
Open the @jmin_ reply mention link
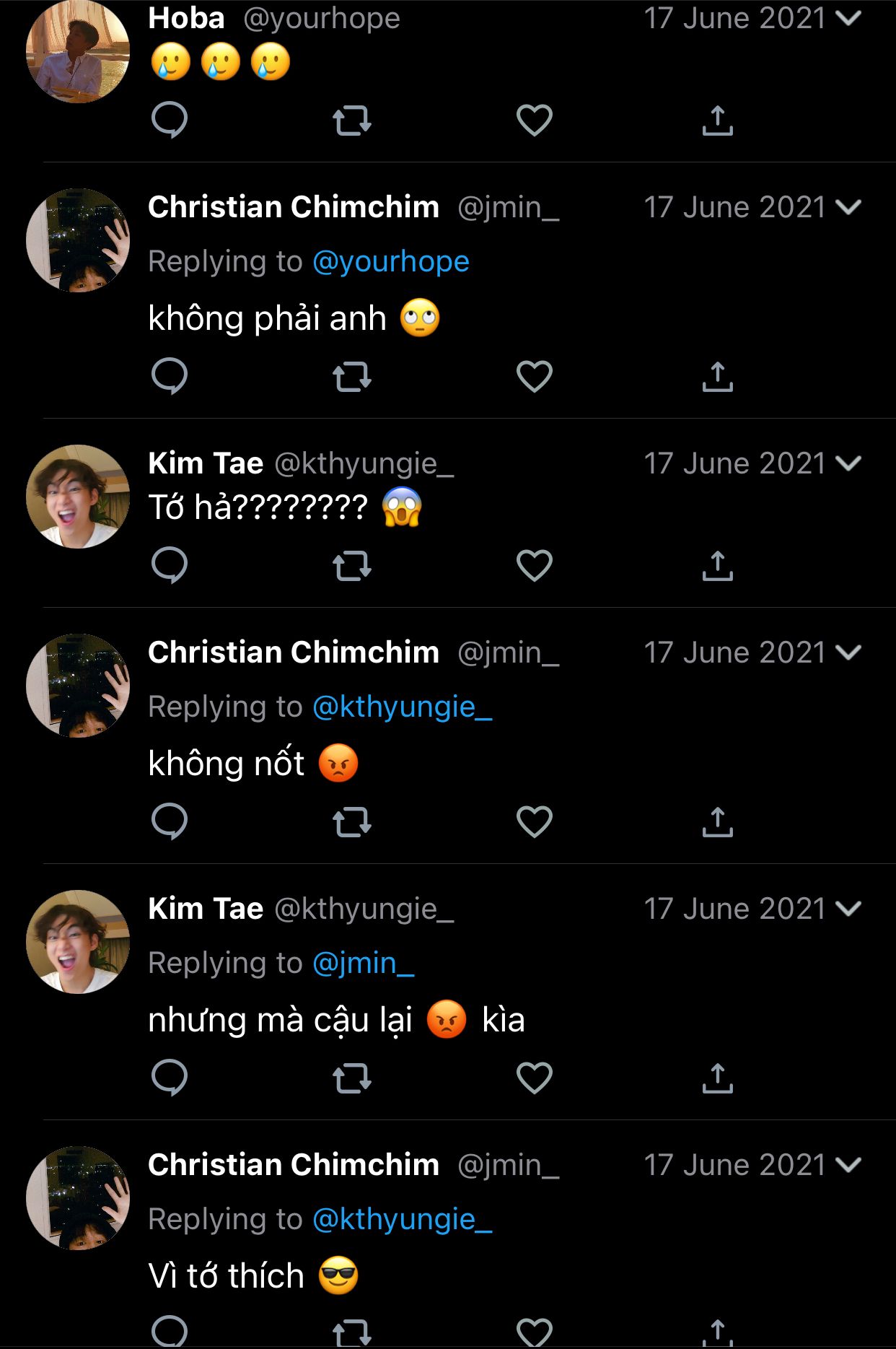363,963
